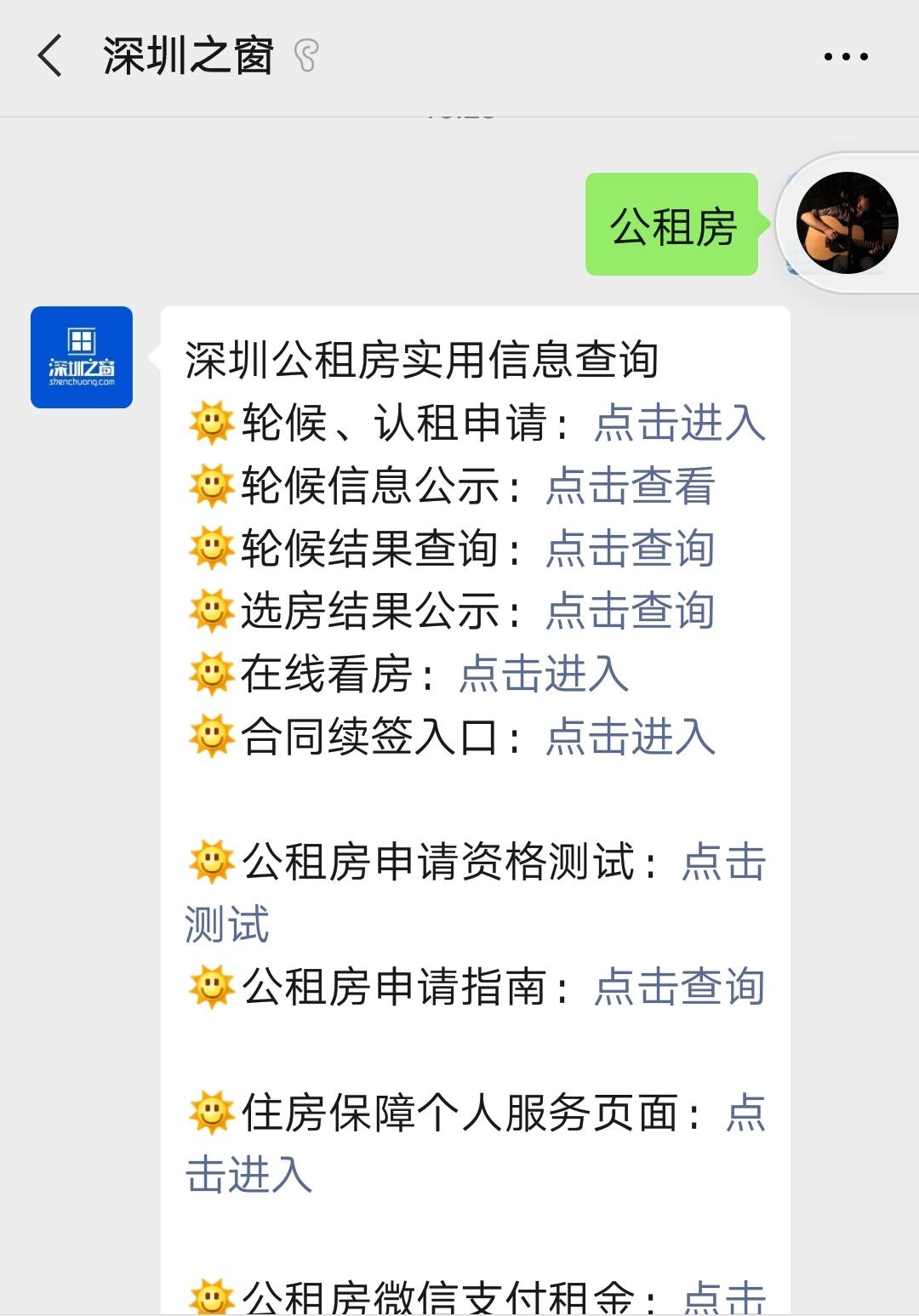
Task: Open 点击查看 for 轮候信息公示
Action: click(x=630, y=486)
